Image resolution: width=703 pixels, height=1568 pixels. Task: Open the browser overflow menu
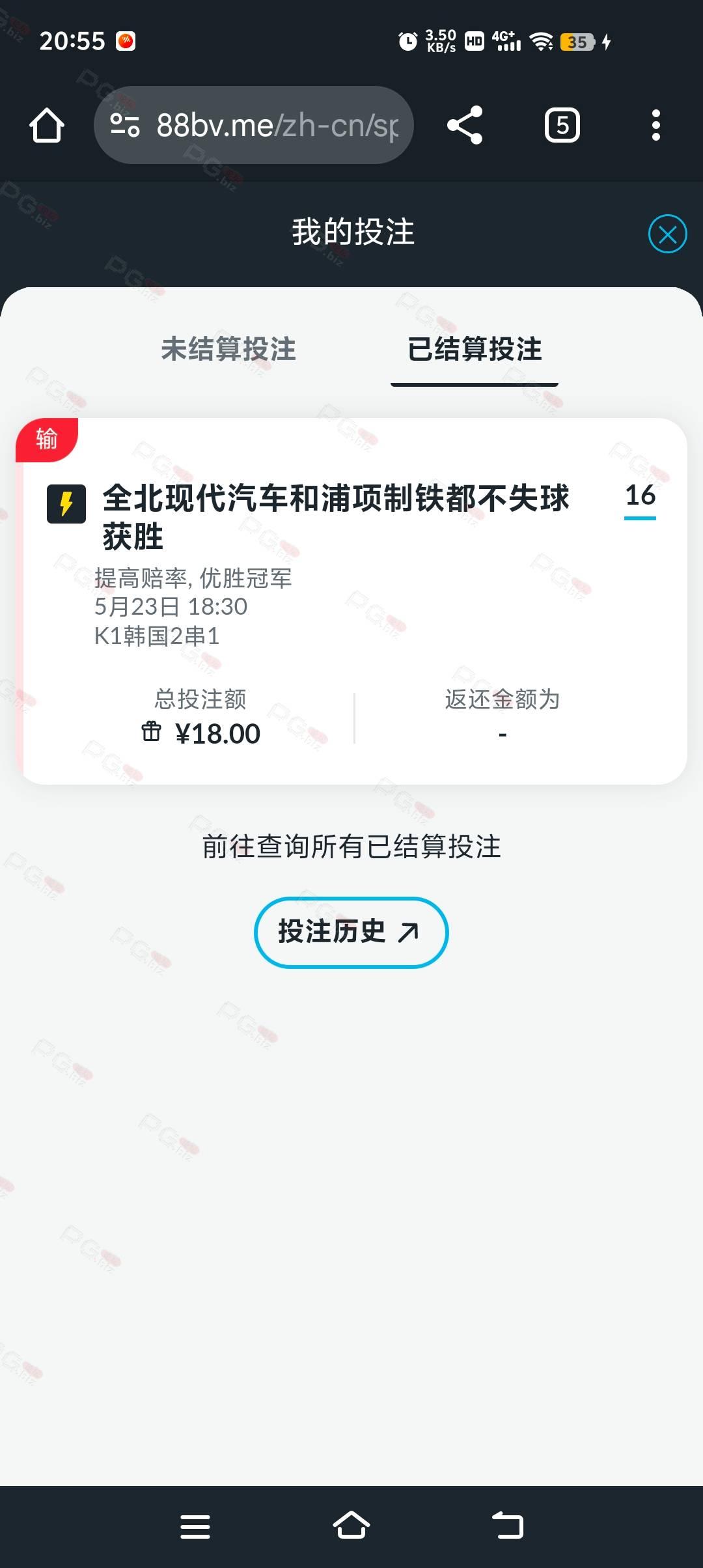pos(656,125)
